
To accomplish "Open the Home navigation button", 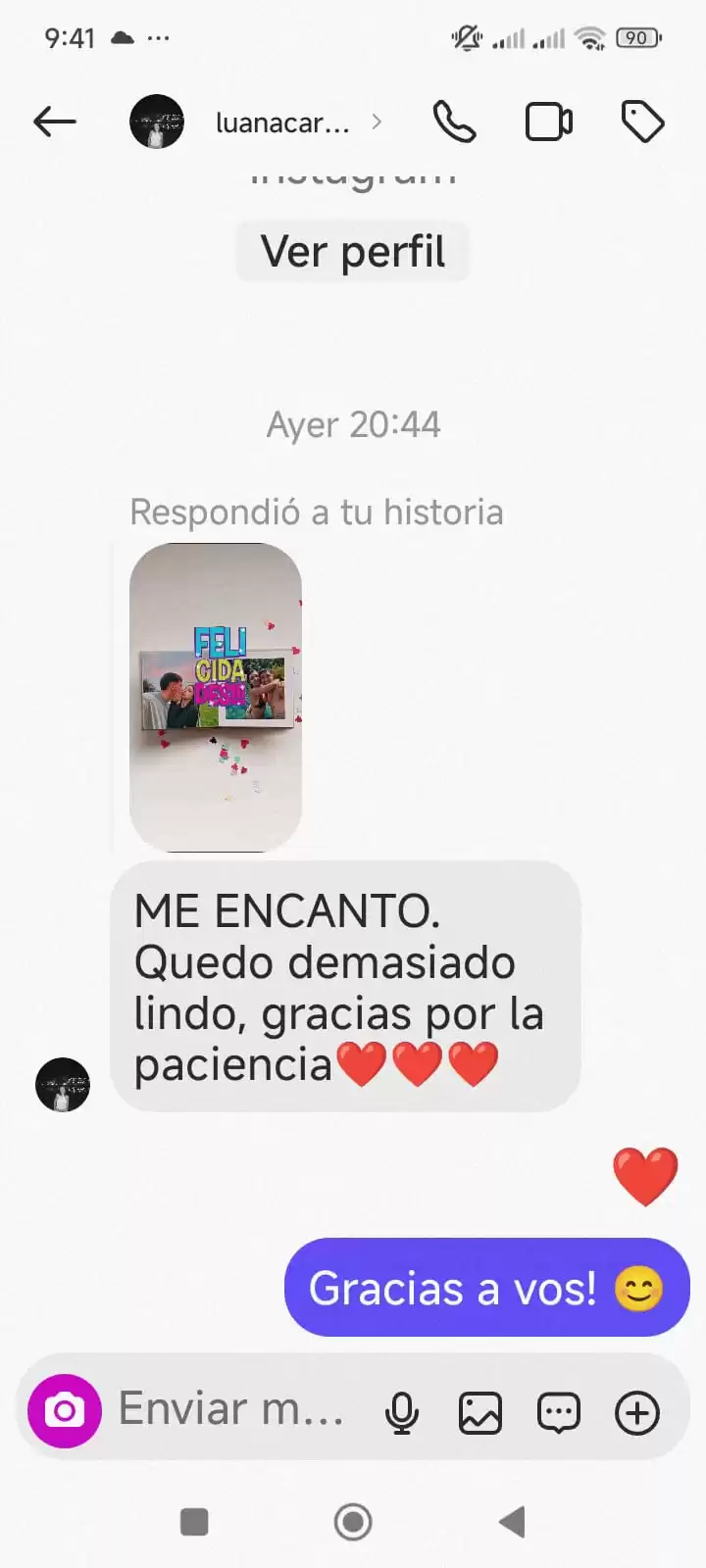I will 352,1521.
